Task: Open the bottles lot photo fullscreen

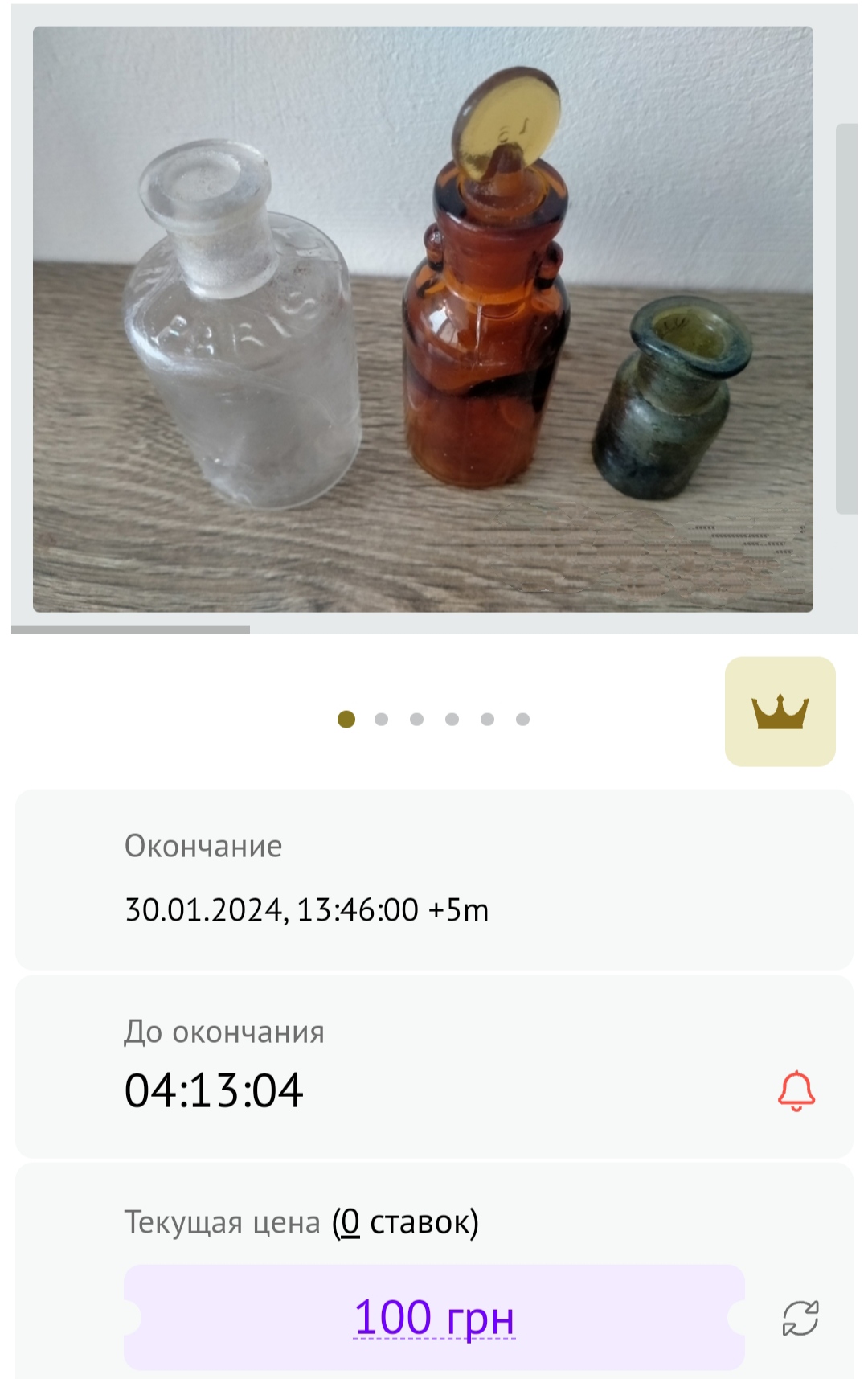Action: (423, 319)
